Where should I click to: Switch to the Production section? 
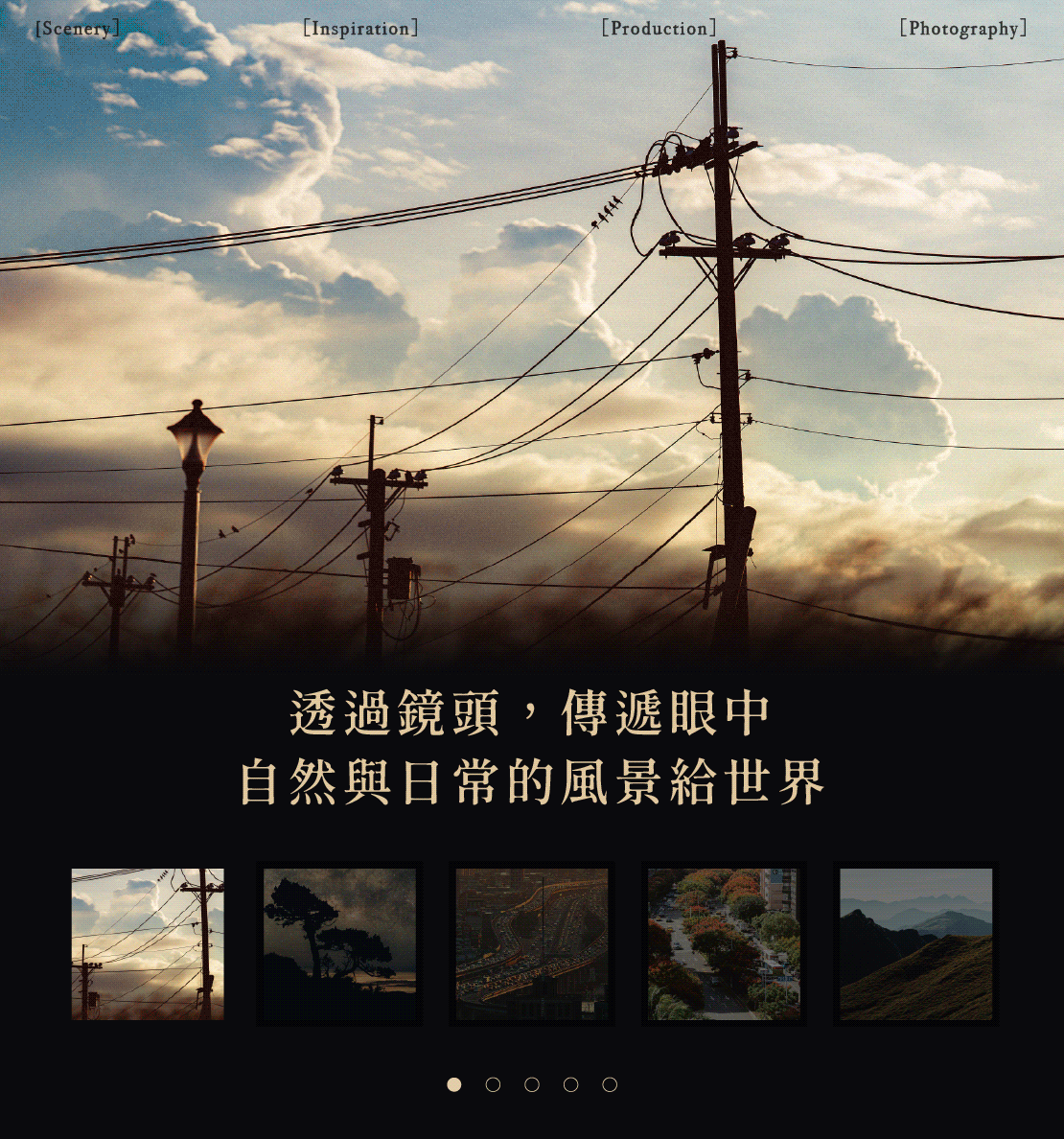coord(659,29)
